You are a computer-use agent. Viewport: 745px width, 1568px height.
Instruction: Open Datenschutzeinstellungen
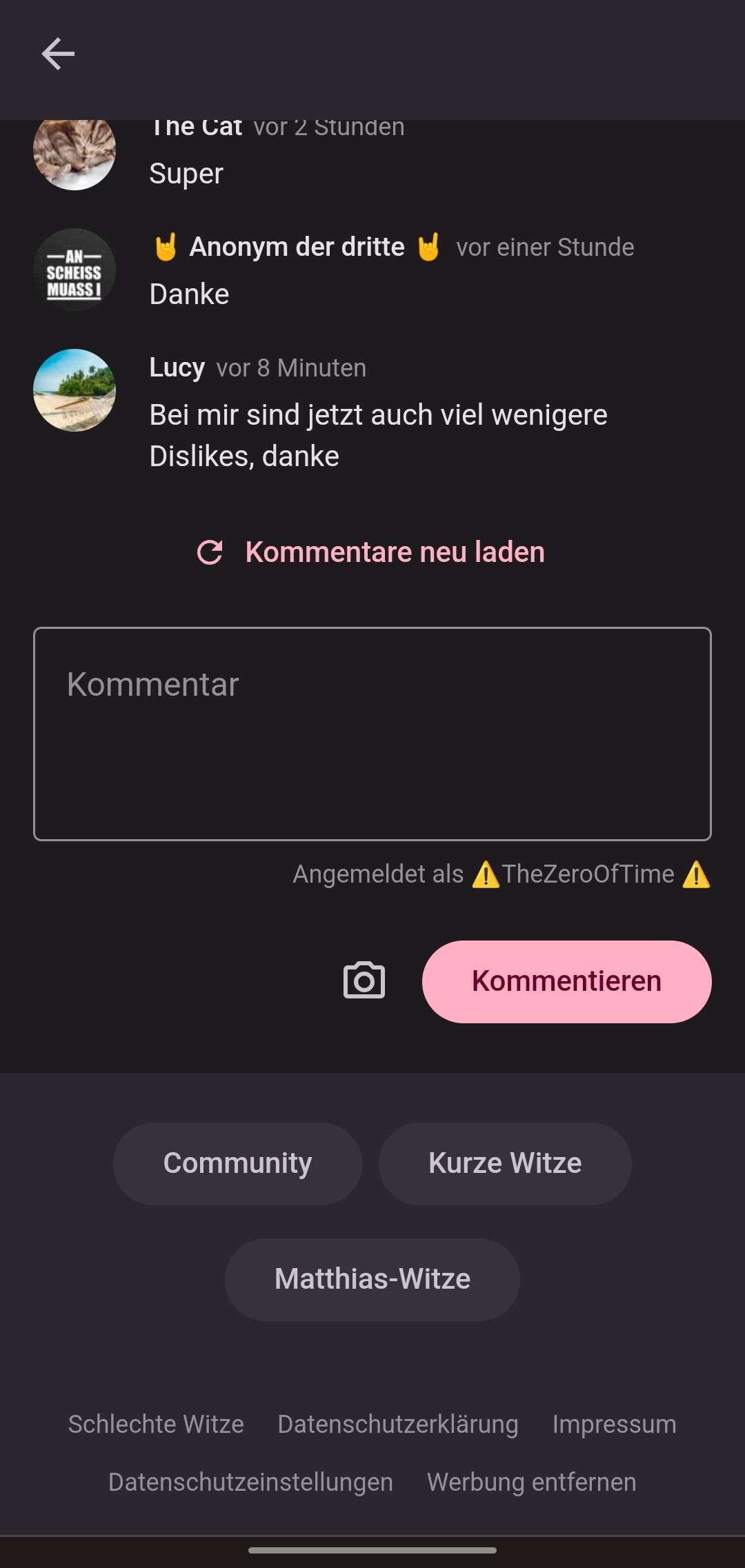point(250,1482)
